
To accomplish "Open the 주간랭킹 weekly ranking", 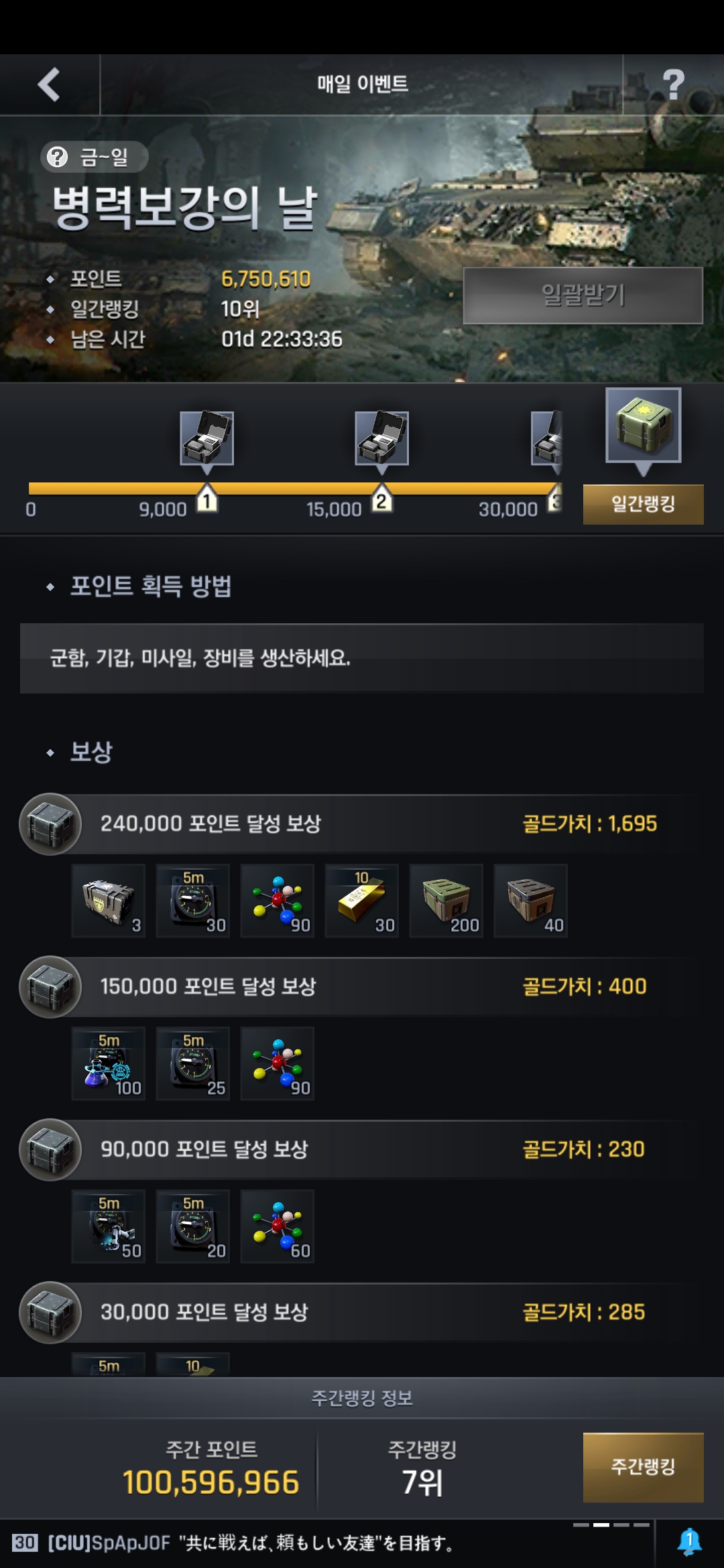I will pyautogui.click(x=643, y=1467).
